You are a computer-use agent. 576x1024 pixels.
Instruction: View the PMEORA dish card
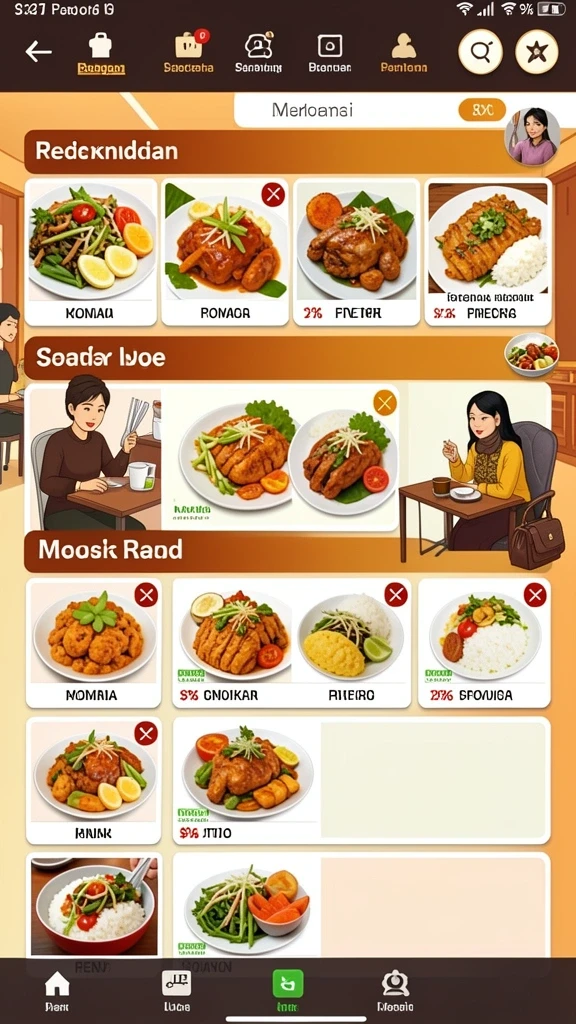click(488, 251)
